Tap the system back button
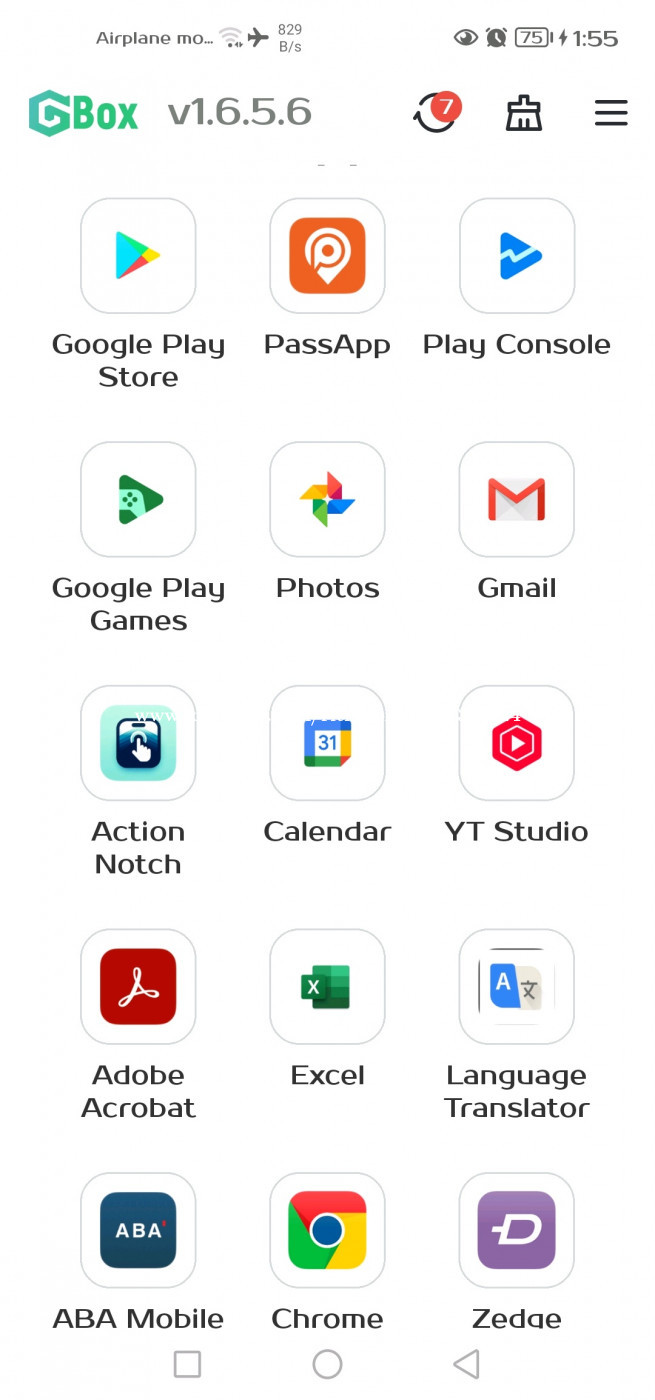Screen dimensions: 655x1400 click(x=466, y=1364)
